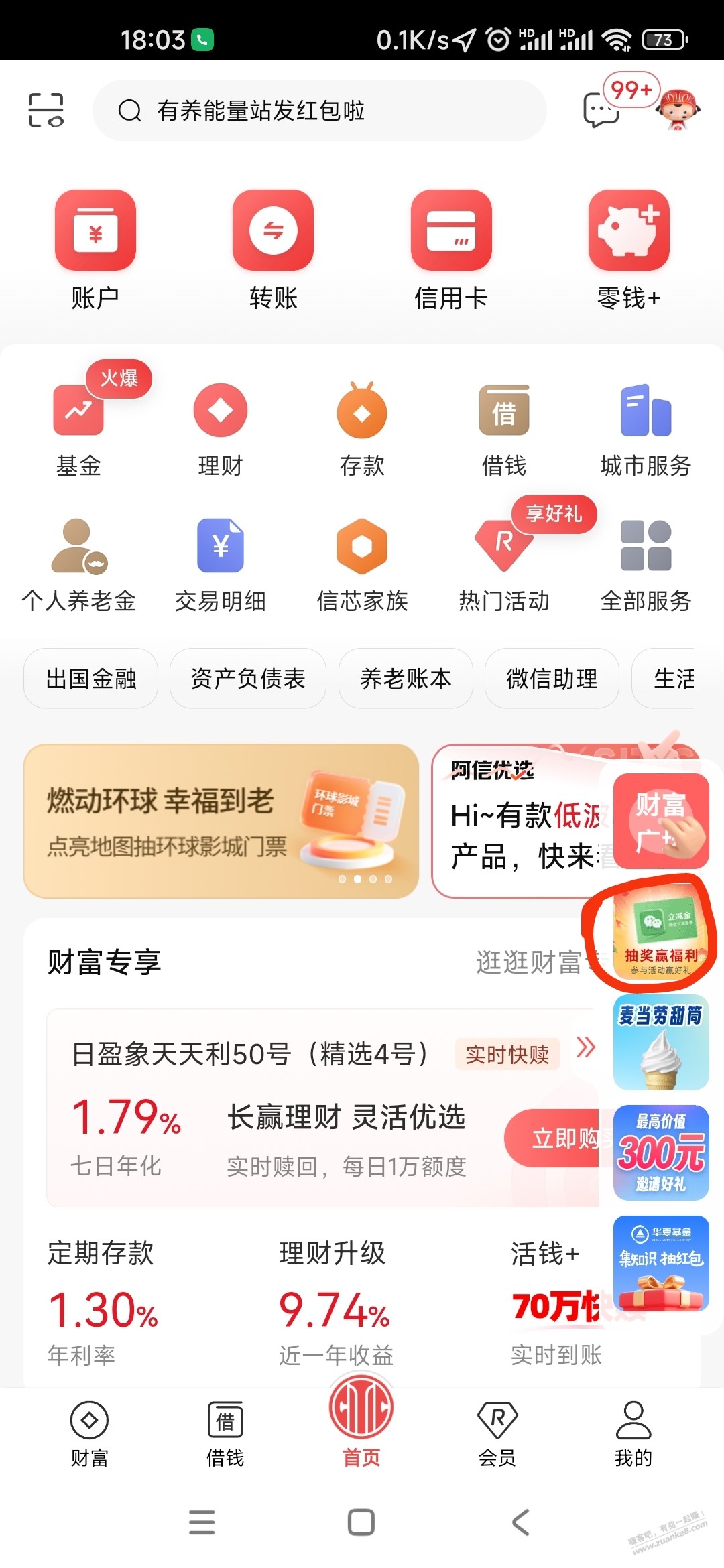
Task: Tap the system back button
Action: click(x=521, y=1522)
